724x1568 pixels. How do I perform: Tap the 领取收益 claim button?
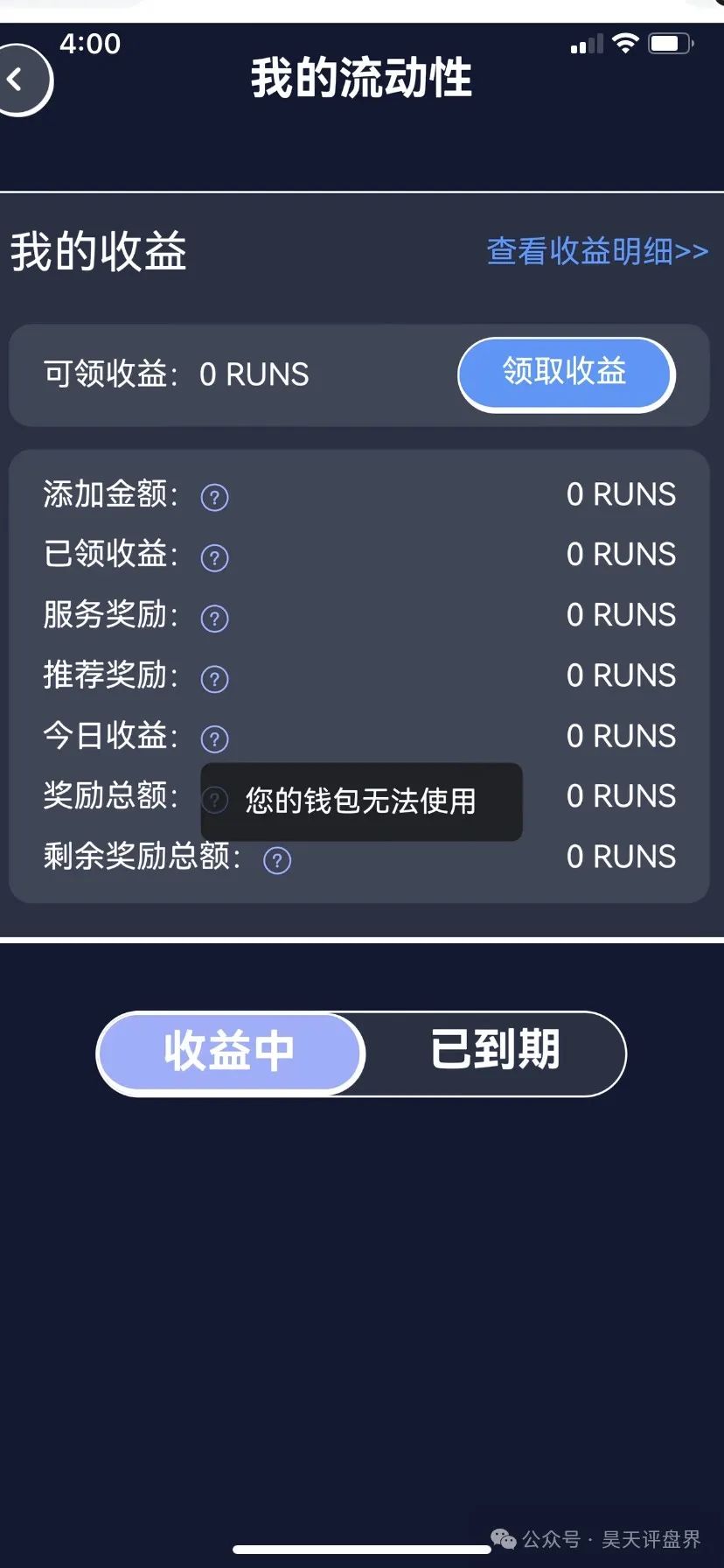click(x=566, y=373)
